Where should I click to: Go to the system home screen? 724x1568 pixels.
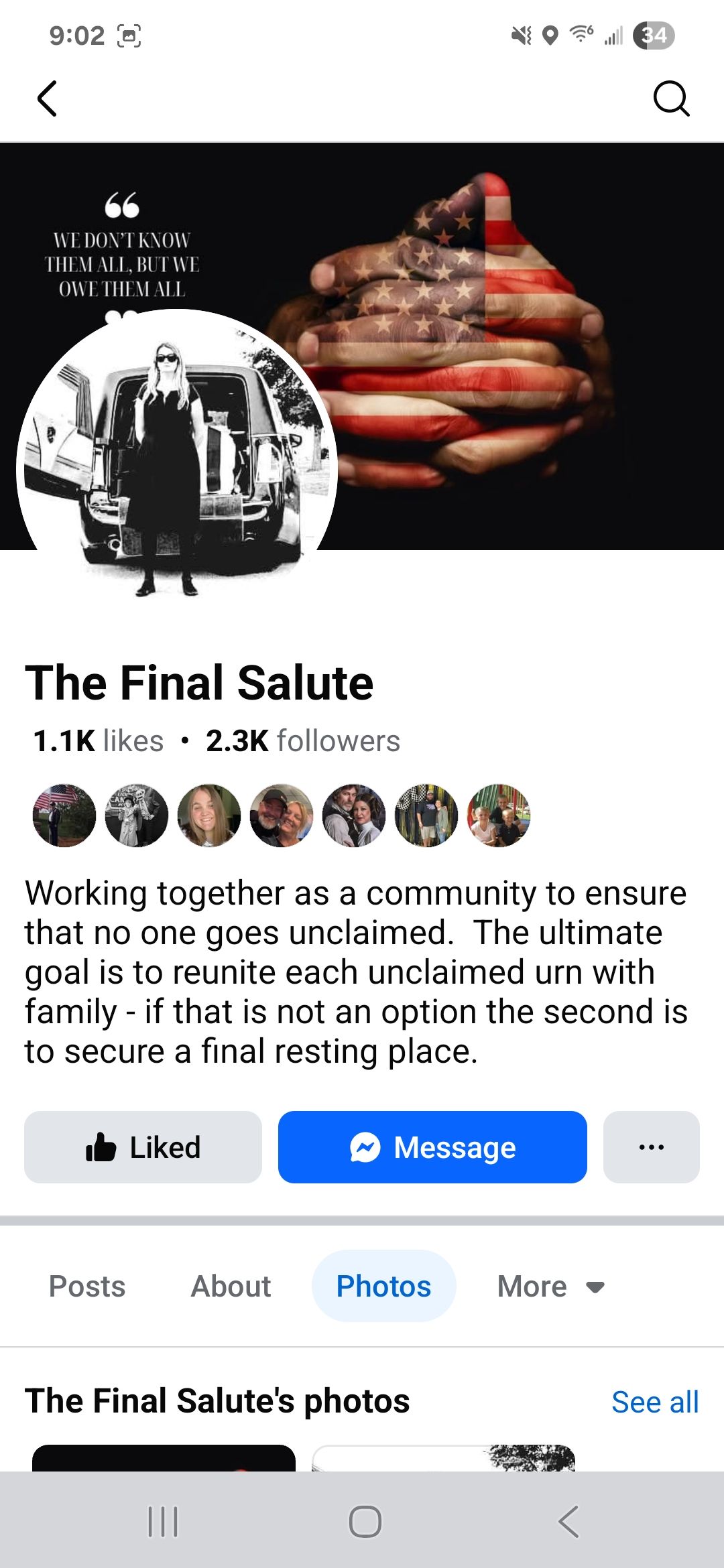(365, 1521)
